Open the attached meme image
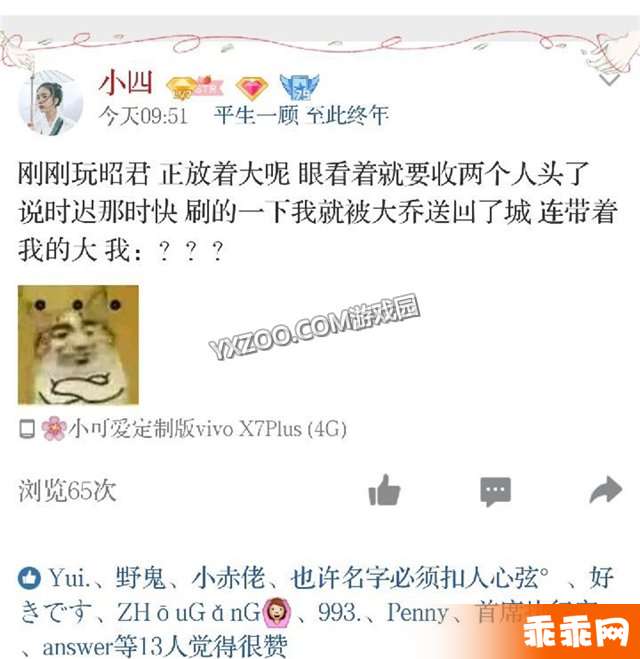Image resolution: width=640 pixels, height=659 pixels. pyautogui.click(x=78, y=344)
